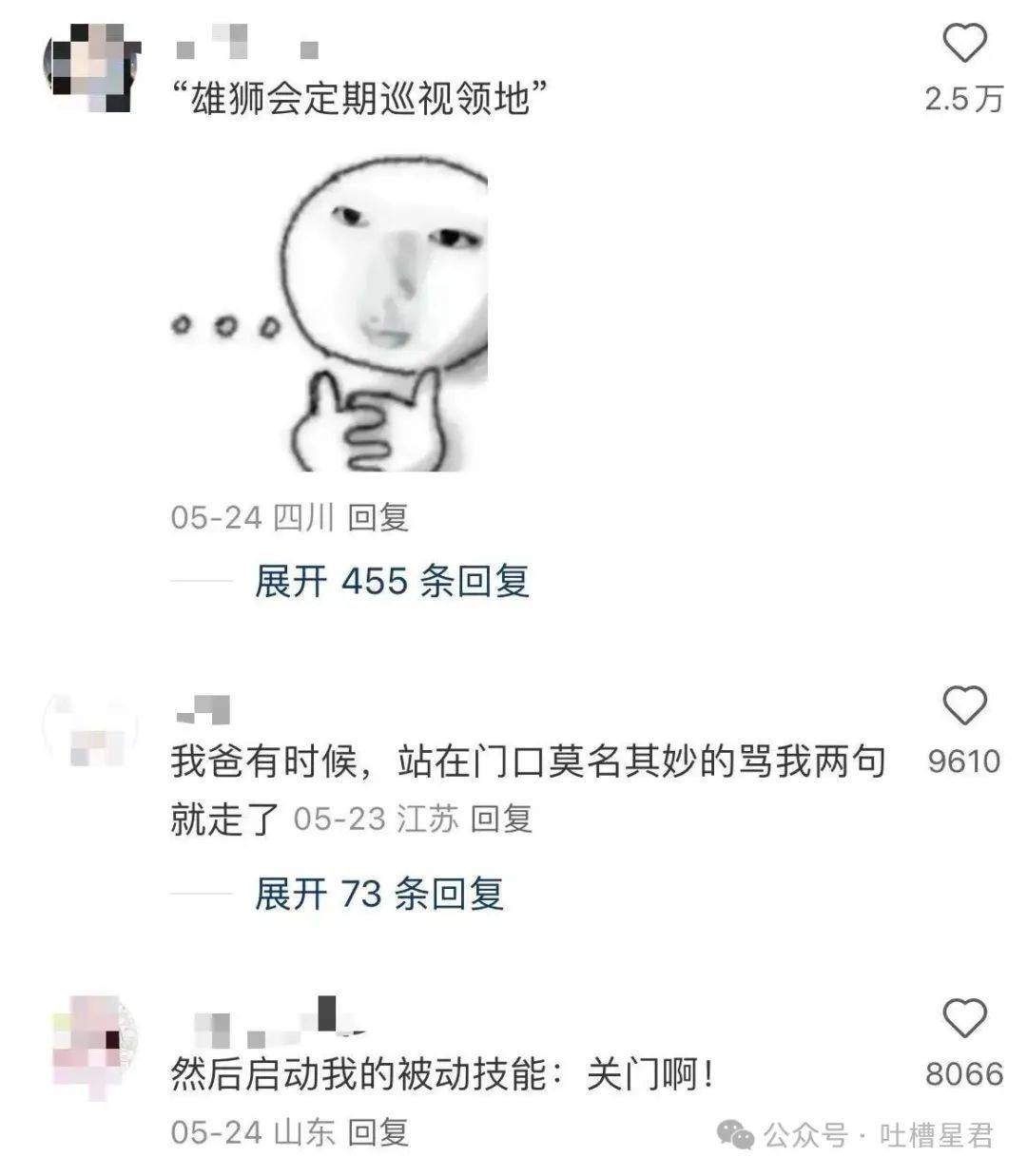Like the comment about 我爸有时候

tap(963, 706)
